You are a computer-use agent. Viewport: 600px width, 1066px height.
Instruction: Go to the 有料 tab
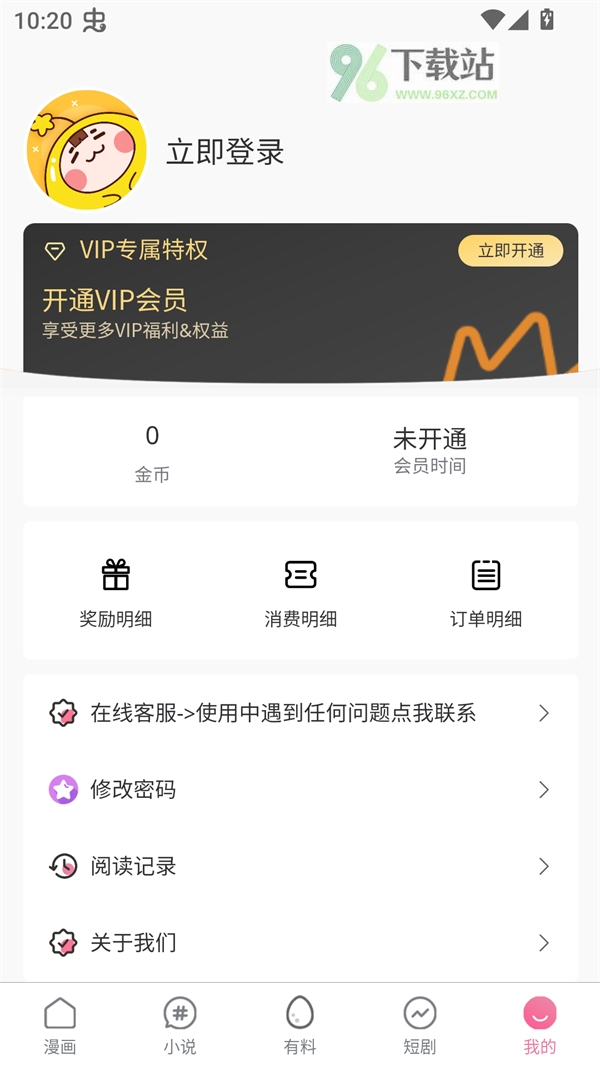click(x=300, y=1025)
